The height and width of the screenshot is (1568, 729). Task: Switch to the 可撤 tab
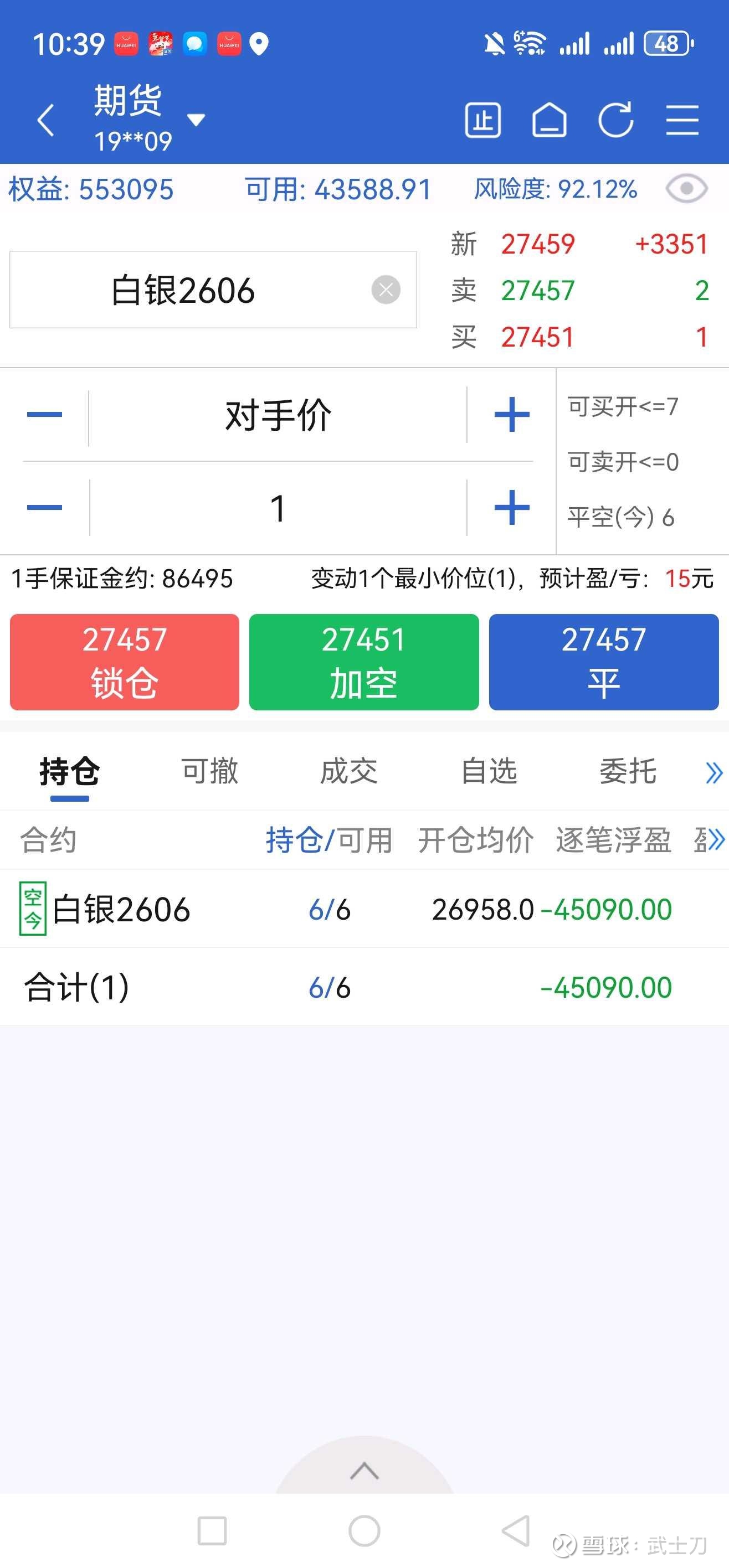(x=209, y=771)
